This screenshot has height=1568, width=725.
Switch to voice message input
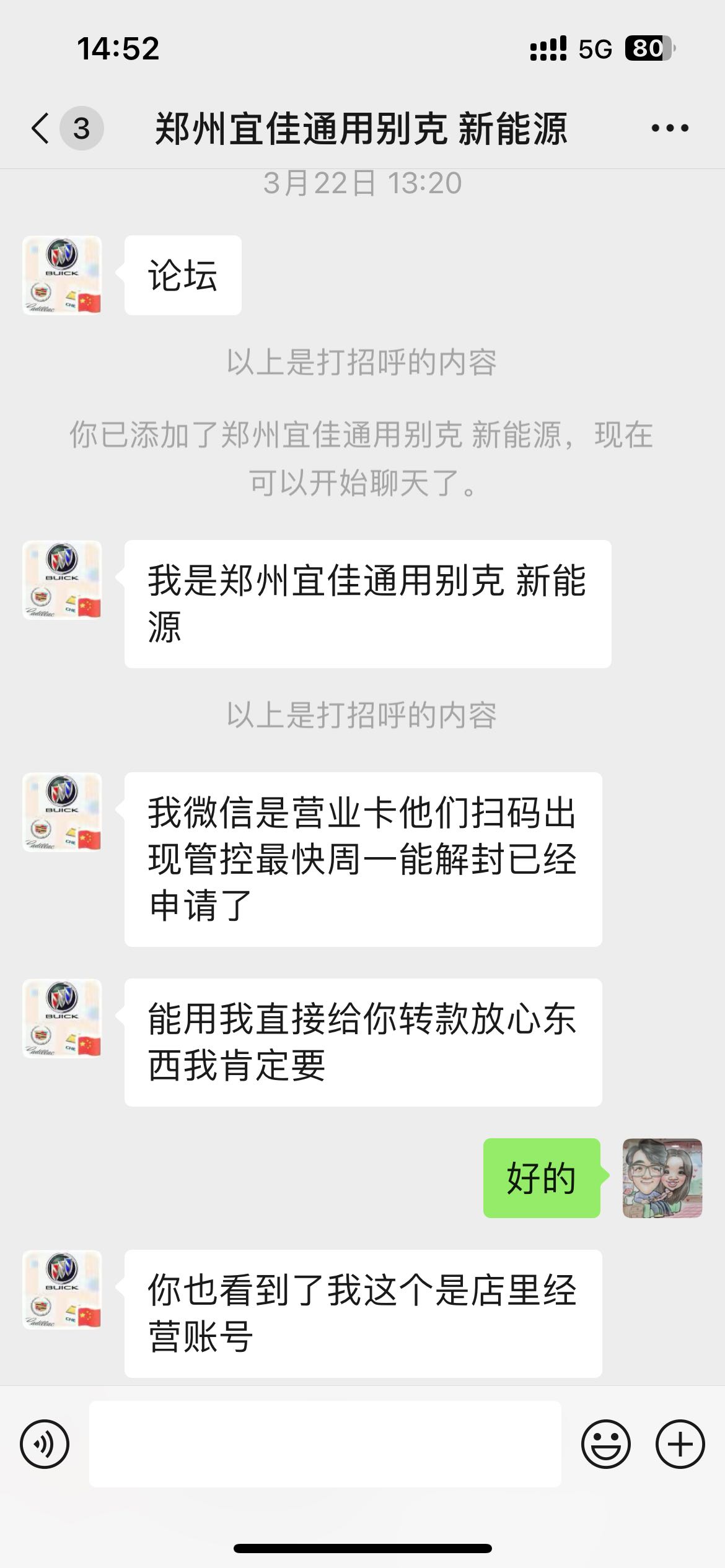pos(45,1444)
